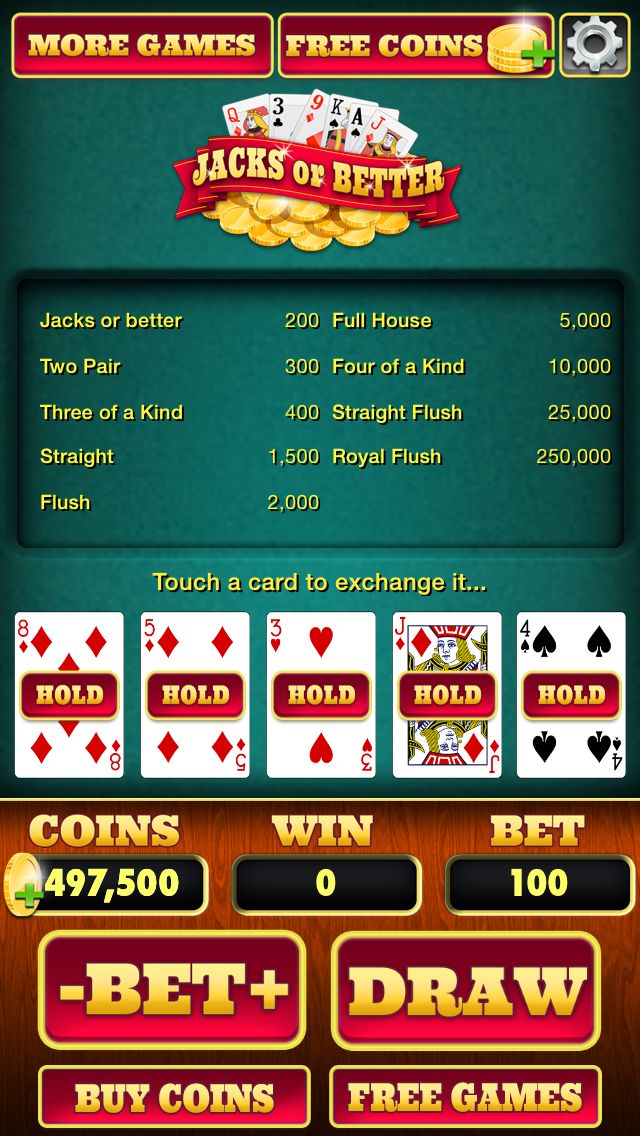Open the settings gear
The width and height of the screenshot is (640, 1136).
594,45
